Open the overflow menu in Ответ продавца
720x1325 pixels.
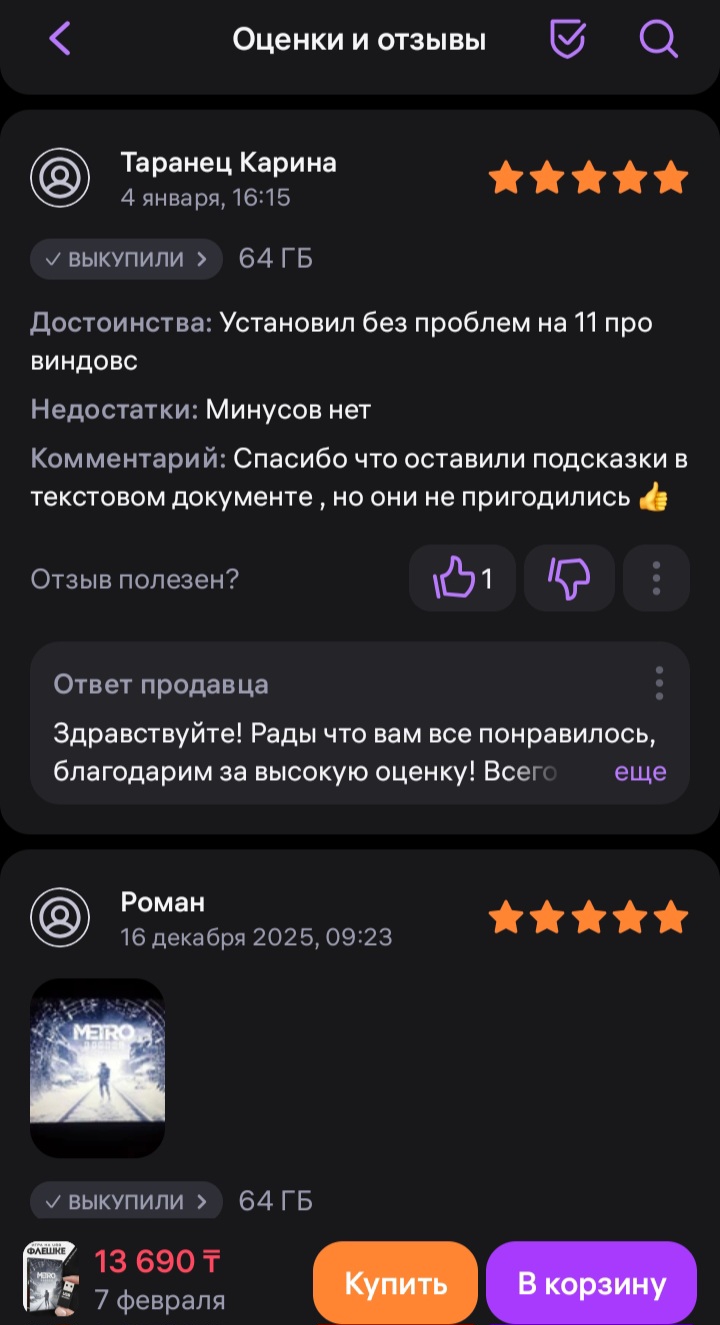(x=659, y=683)
